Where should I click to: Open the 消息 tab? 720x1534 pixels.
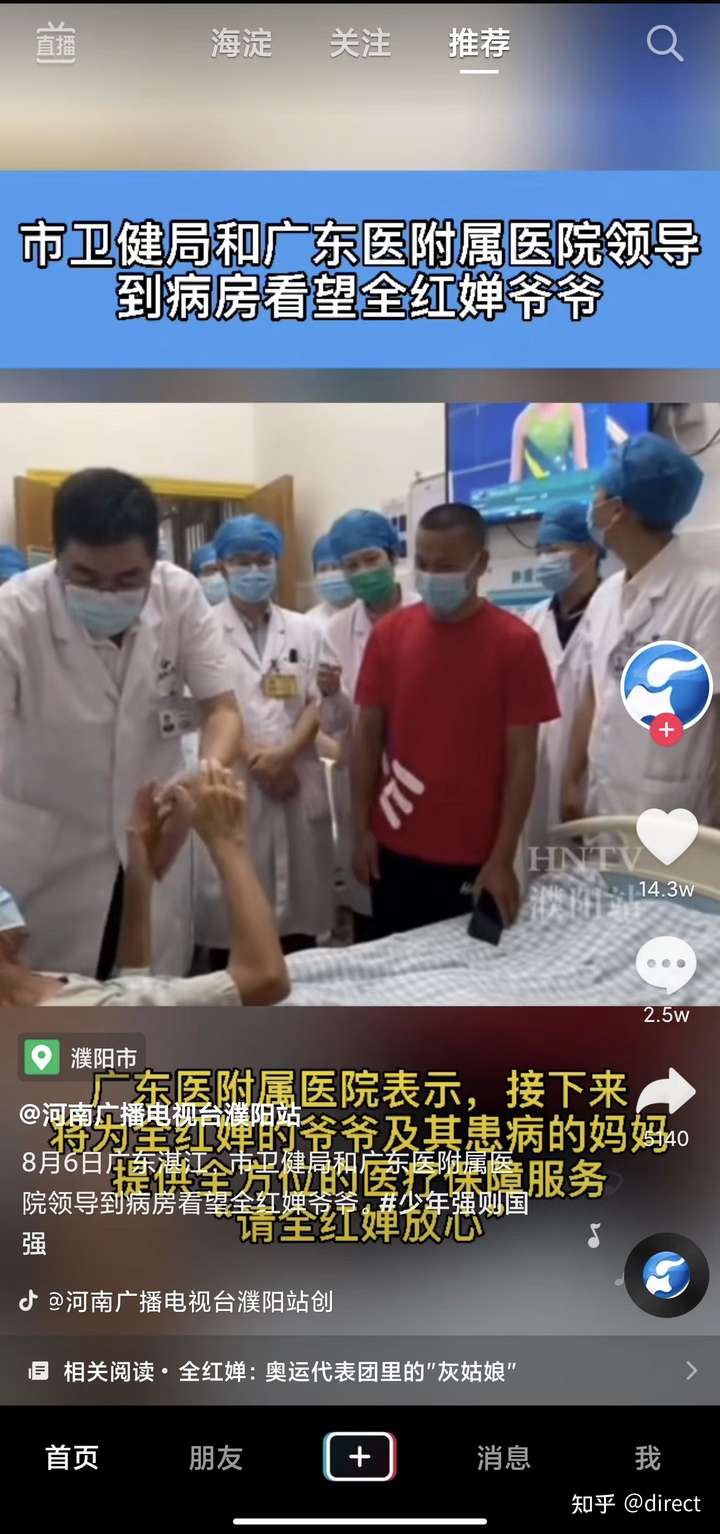[x=504, y=1457]
